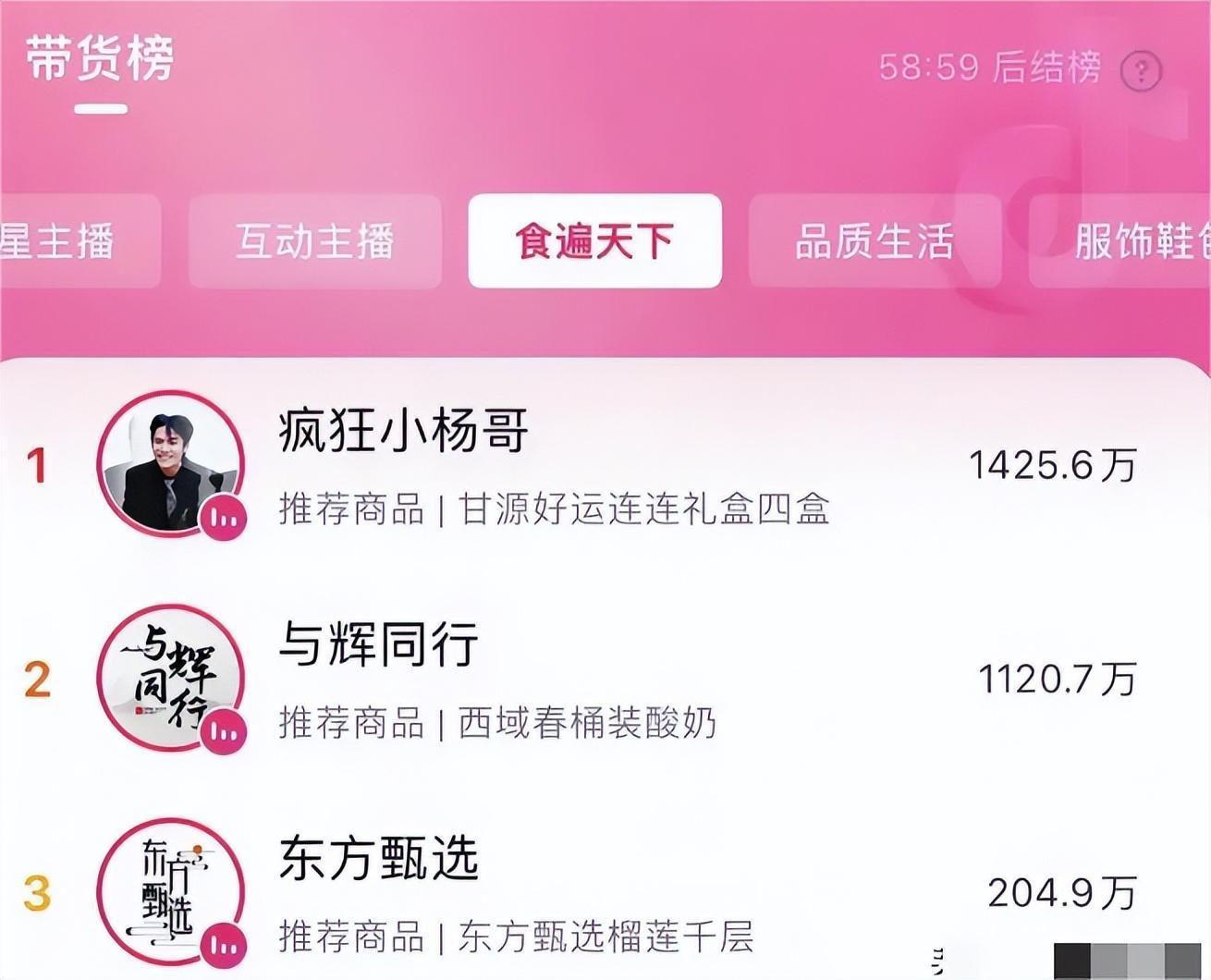1211x980 pixels.
Task: Open 与辉同行's ranking entry
Action: [605, 680]
